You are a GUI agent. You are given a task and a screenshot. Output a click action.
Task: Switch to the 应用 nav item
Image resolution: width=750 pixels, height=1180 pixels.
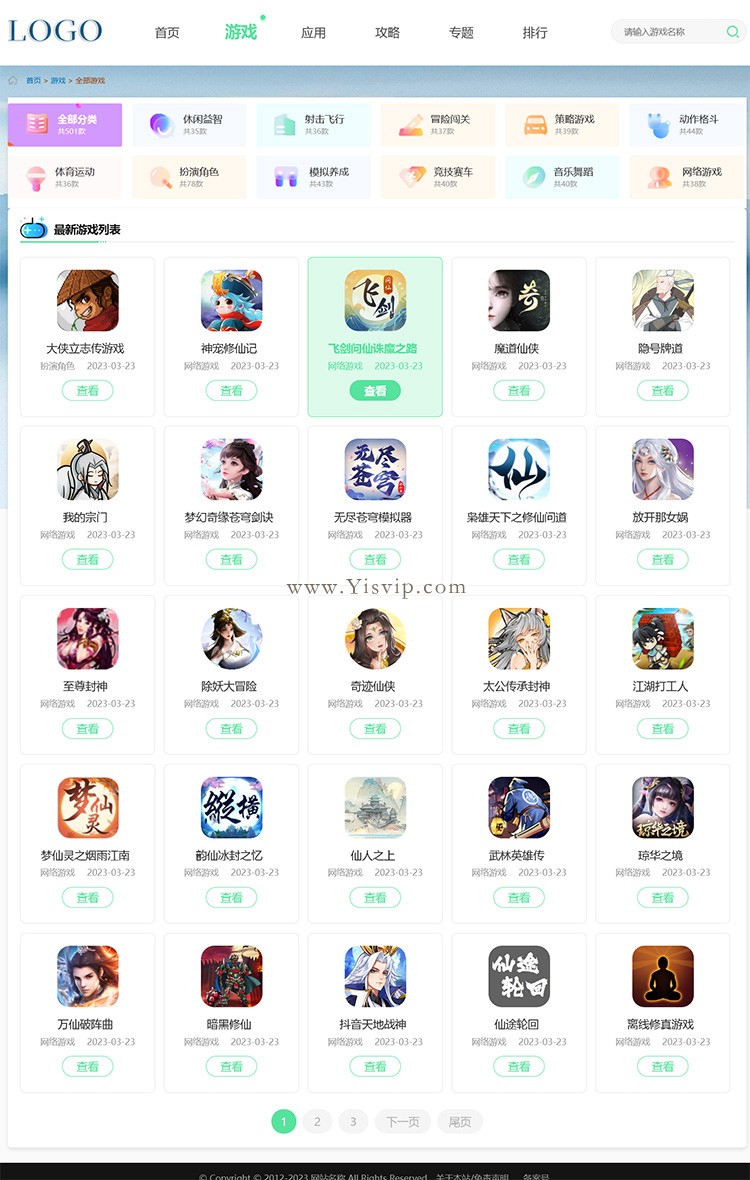click(313, 33)
